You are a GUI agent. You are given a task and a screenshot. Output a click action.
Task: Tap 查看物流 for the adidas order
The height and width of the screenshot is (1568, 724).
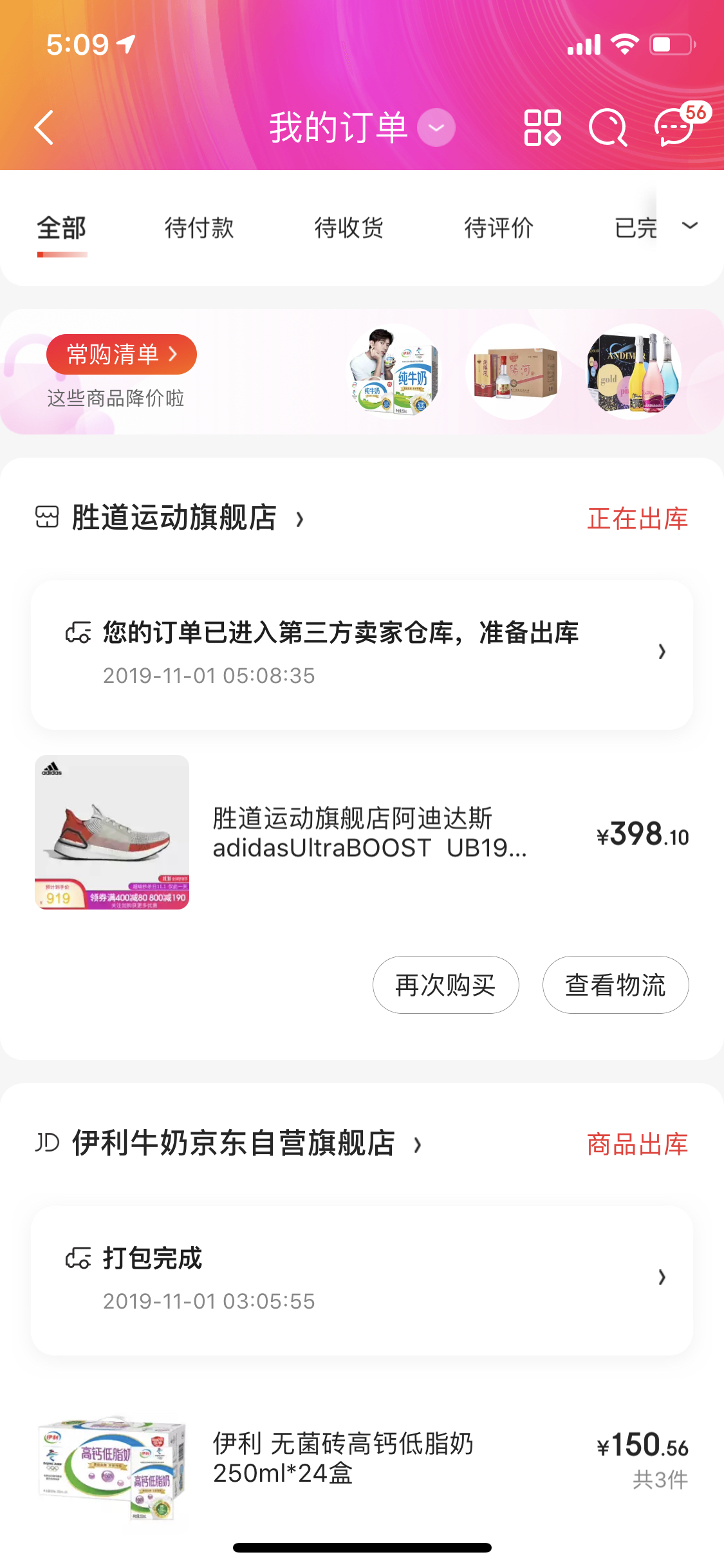click(615, 985)
